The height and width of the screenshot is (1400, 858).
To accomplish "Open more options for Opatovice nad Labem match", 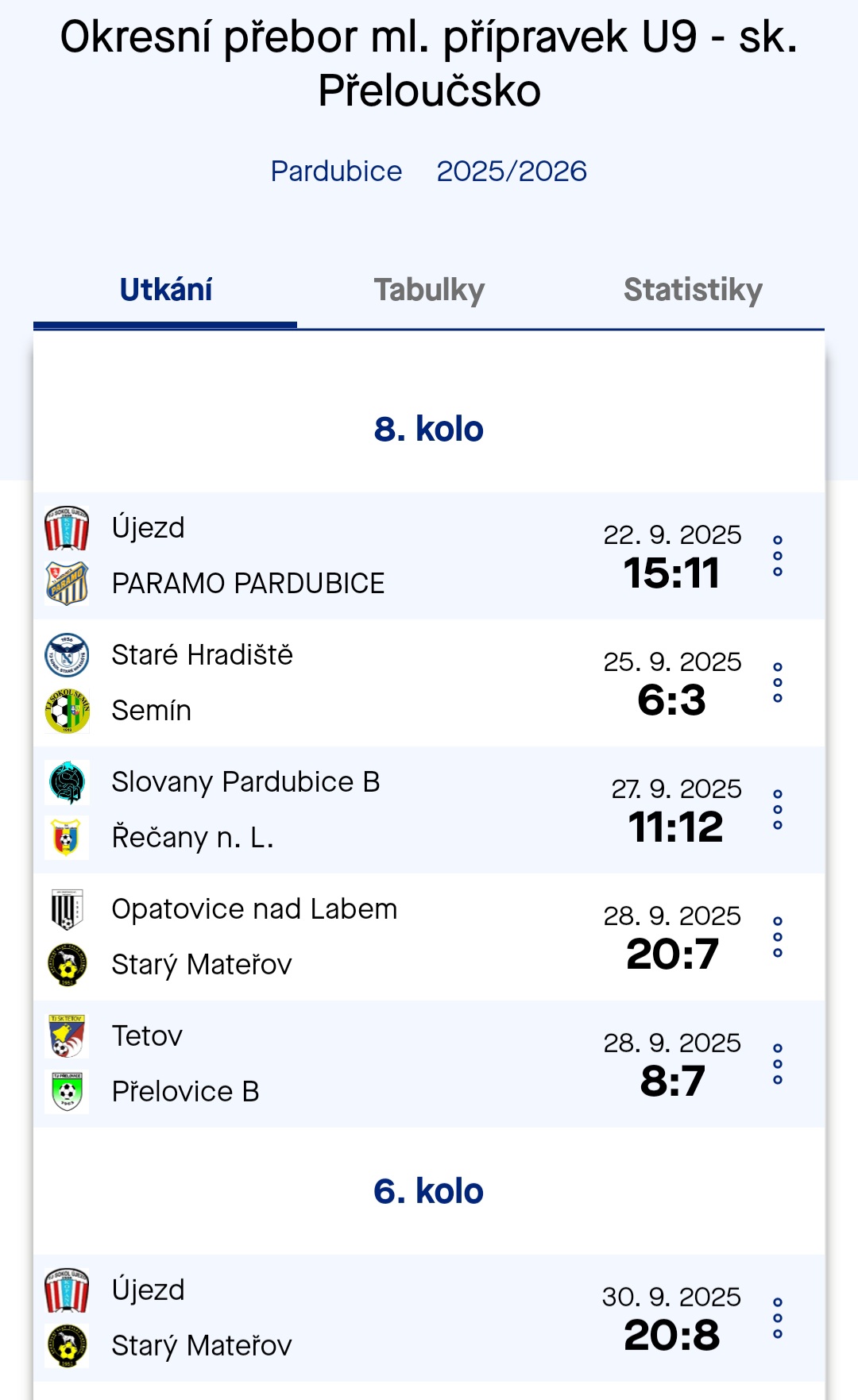I will tap(778, 937).
